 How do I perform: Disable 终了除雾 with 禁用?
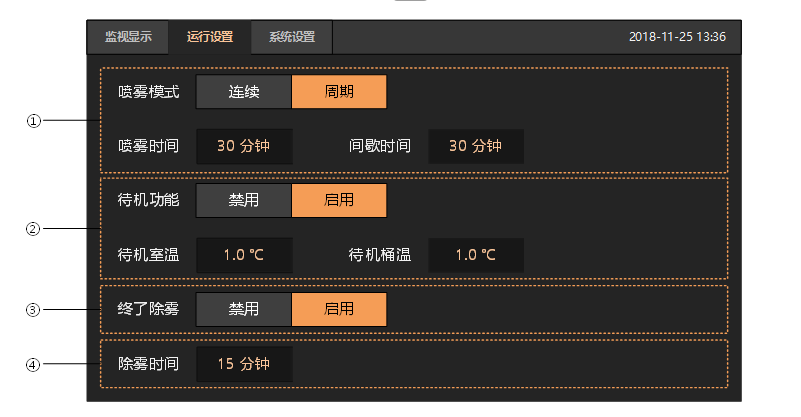(244, 309)
